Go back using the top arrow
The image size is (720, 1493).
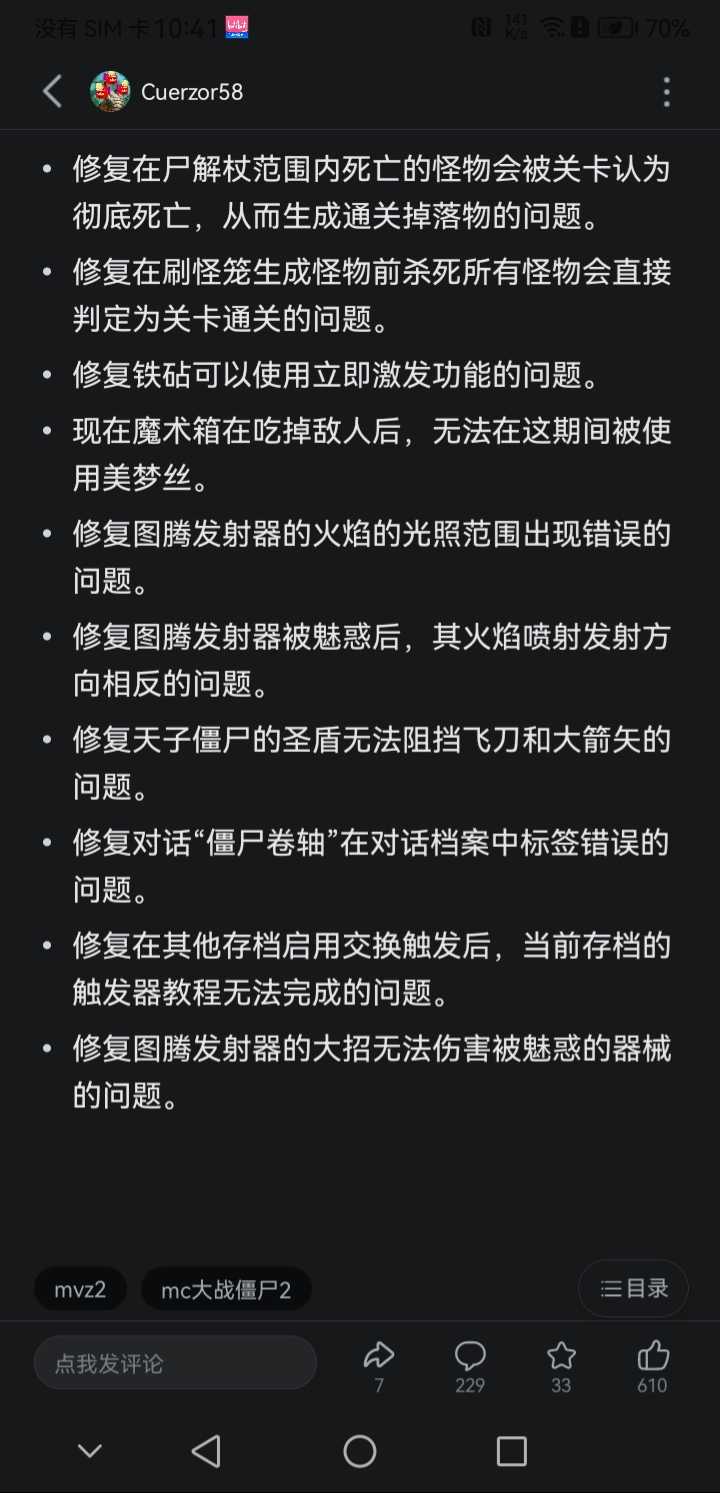(x=53, y=92)
